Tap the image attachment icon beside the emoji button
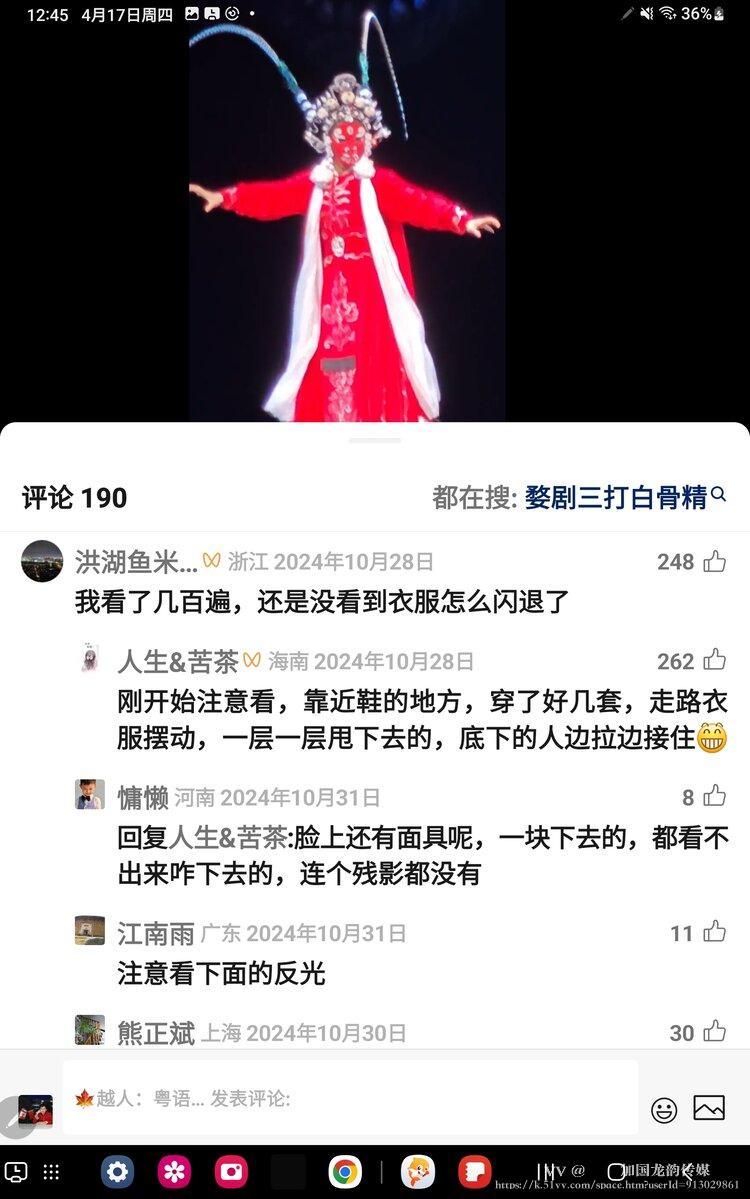This screenshot has width=750, height=1199. pyautogui.click(x=710, y=1110)
